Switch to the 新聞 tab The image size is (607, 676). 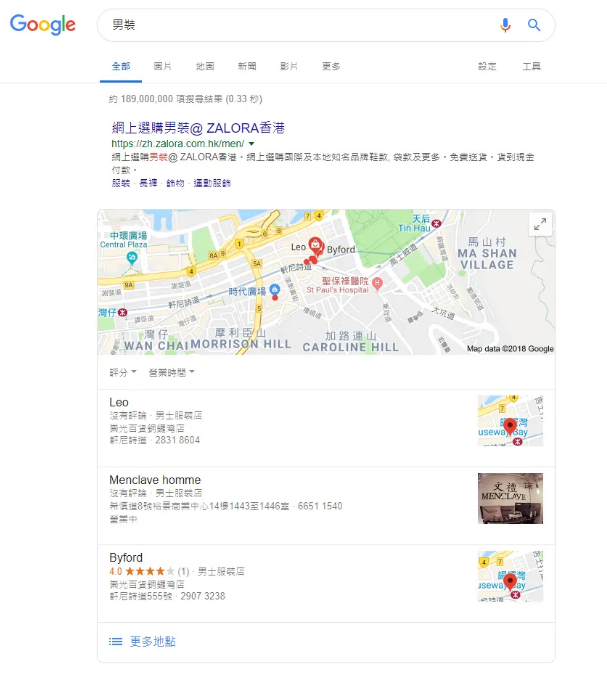pyautogui.click(x=247, y=66)
